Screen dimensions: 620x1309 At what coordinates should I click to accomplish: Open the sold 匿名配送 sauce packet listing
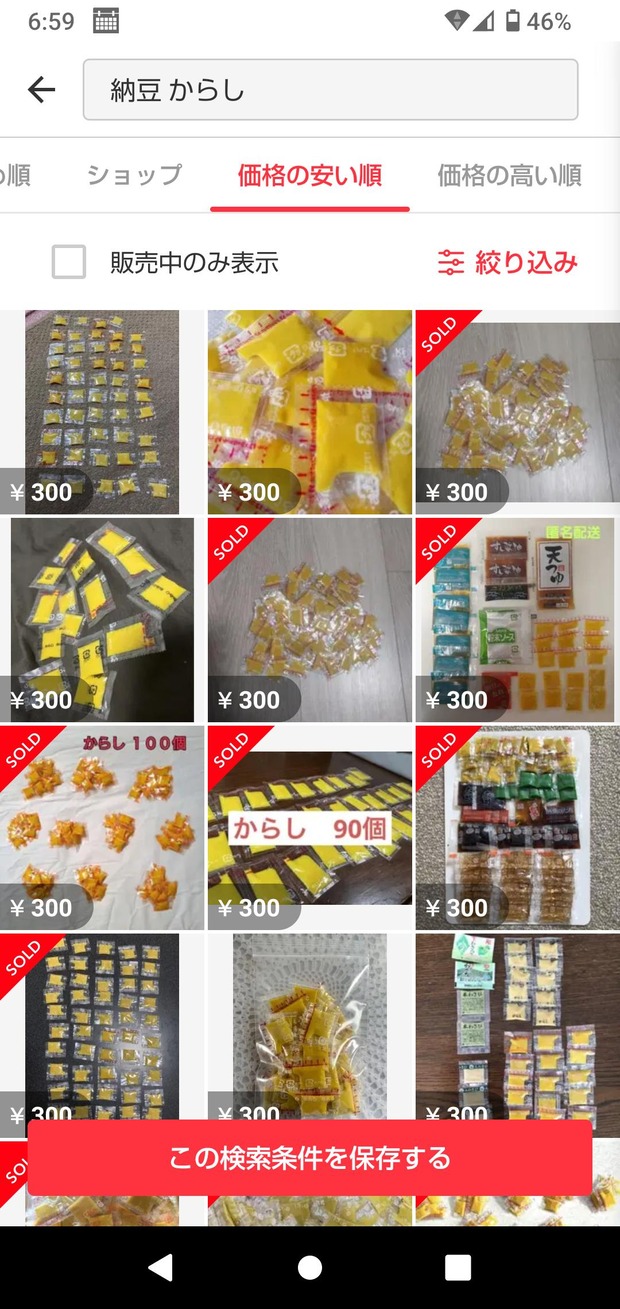tap(516, 619)
